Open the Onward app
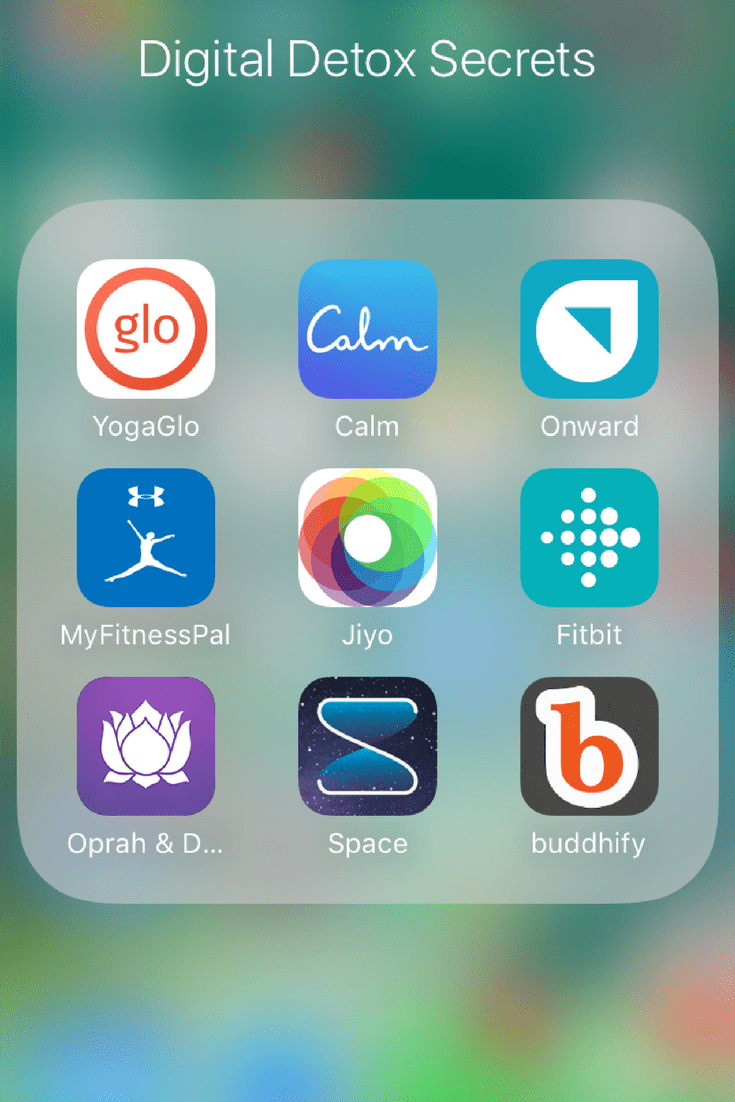Image resolution: width=735 pixels, height=1102 pixels. (x=589, y=329)
